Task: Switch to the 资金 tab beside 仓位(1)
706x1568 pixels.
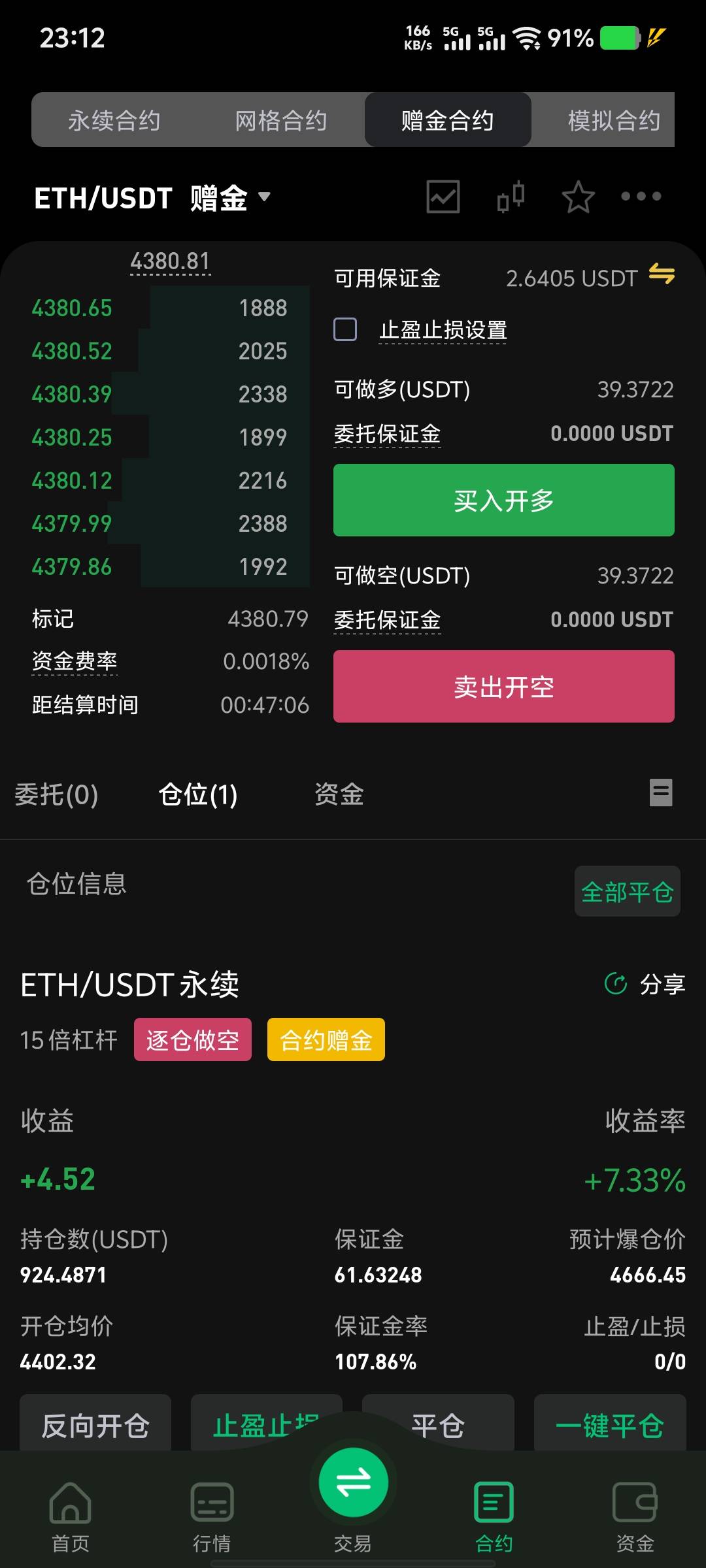Action: [339, 794]
